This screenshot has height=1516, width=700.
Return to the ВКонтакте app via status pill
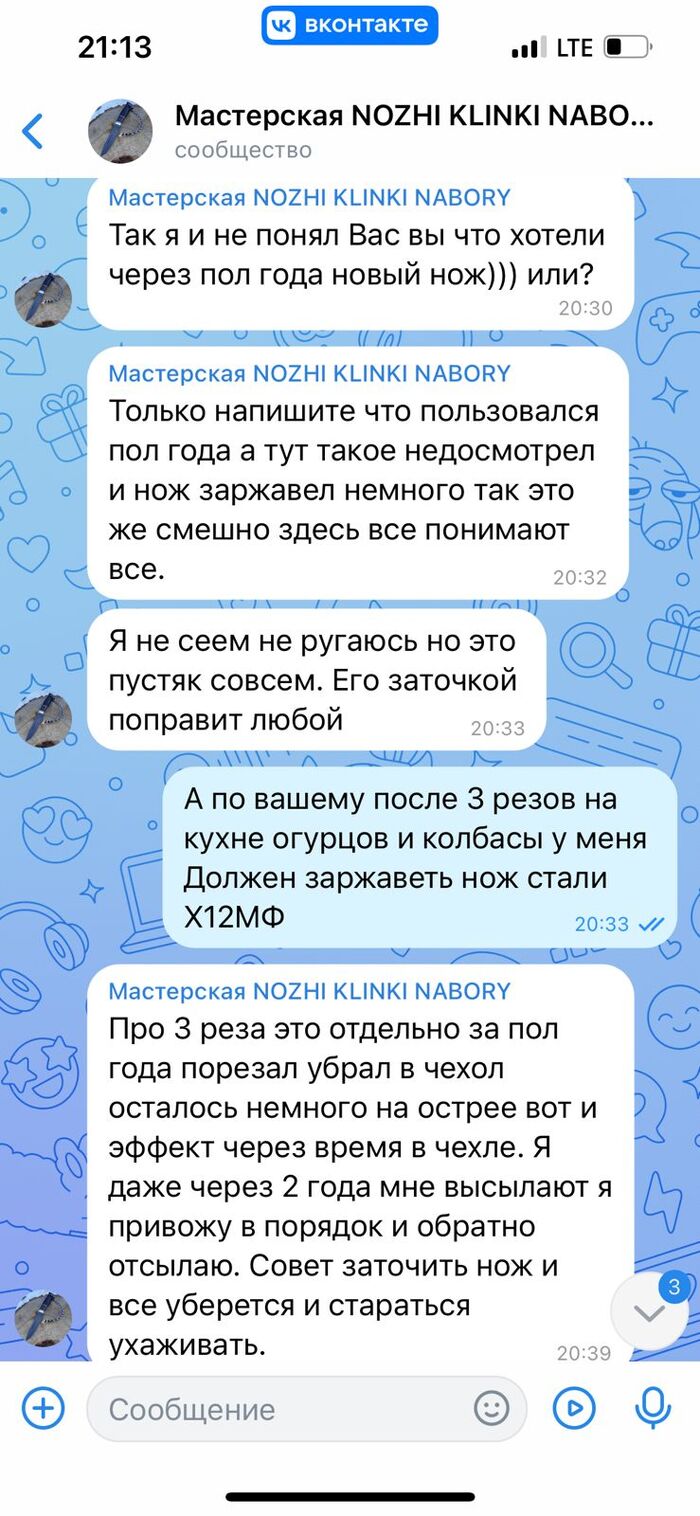pyautogui.click(x=349, y=24)
